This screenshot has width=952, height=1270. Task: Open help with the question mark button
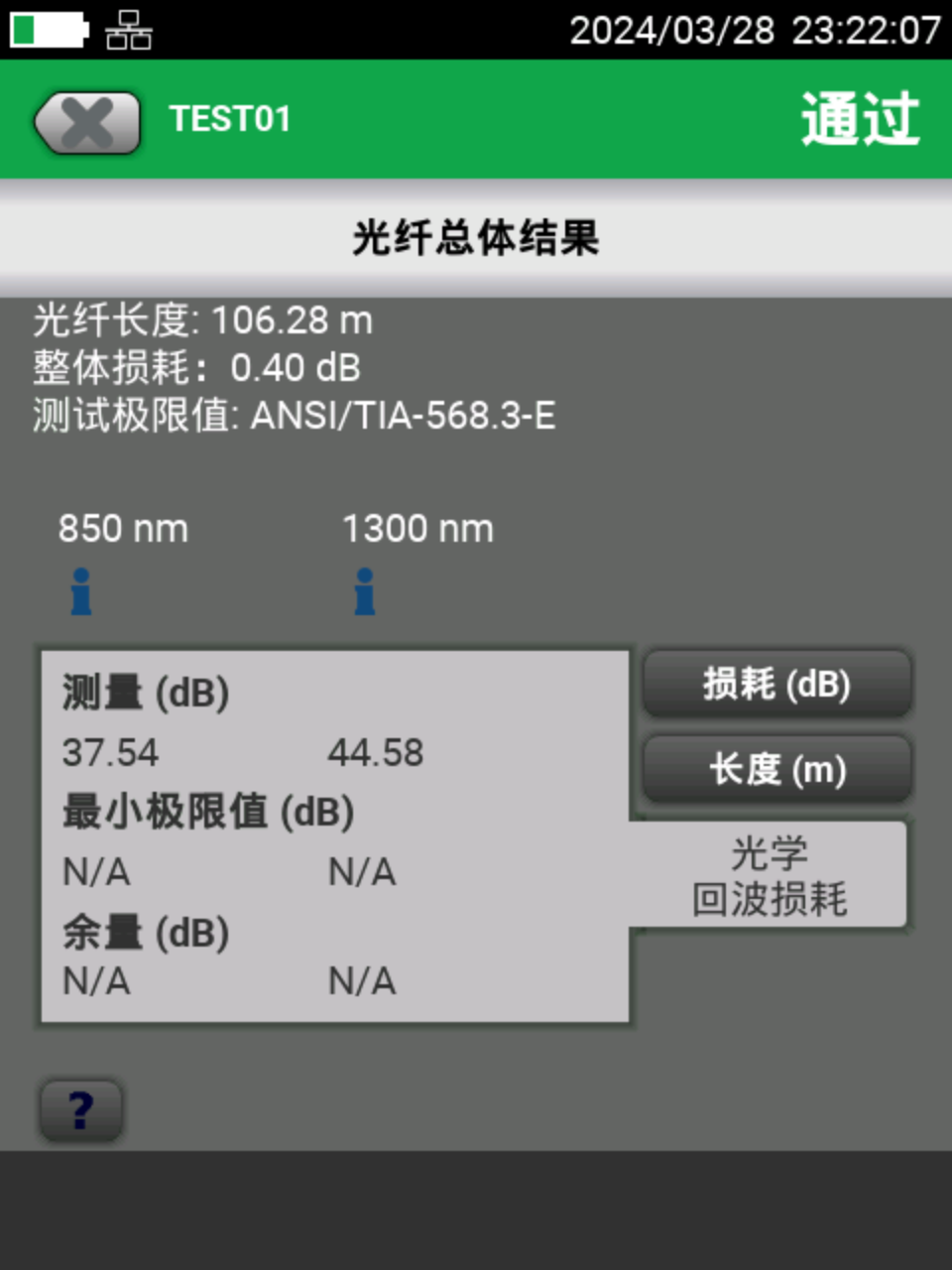tap(81, 1110)
